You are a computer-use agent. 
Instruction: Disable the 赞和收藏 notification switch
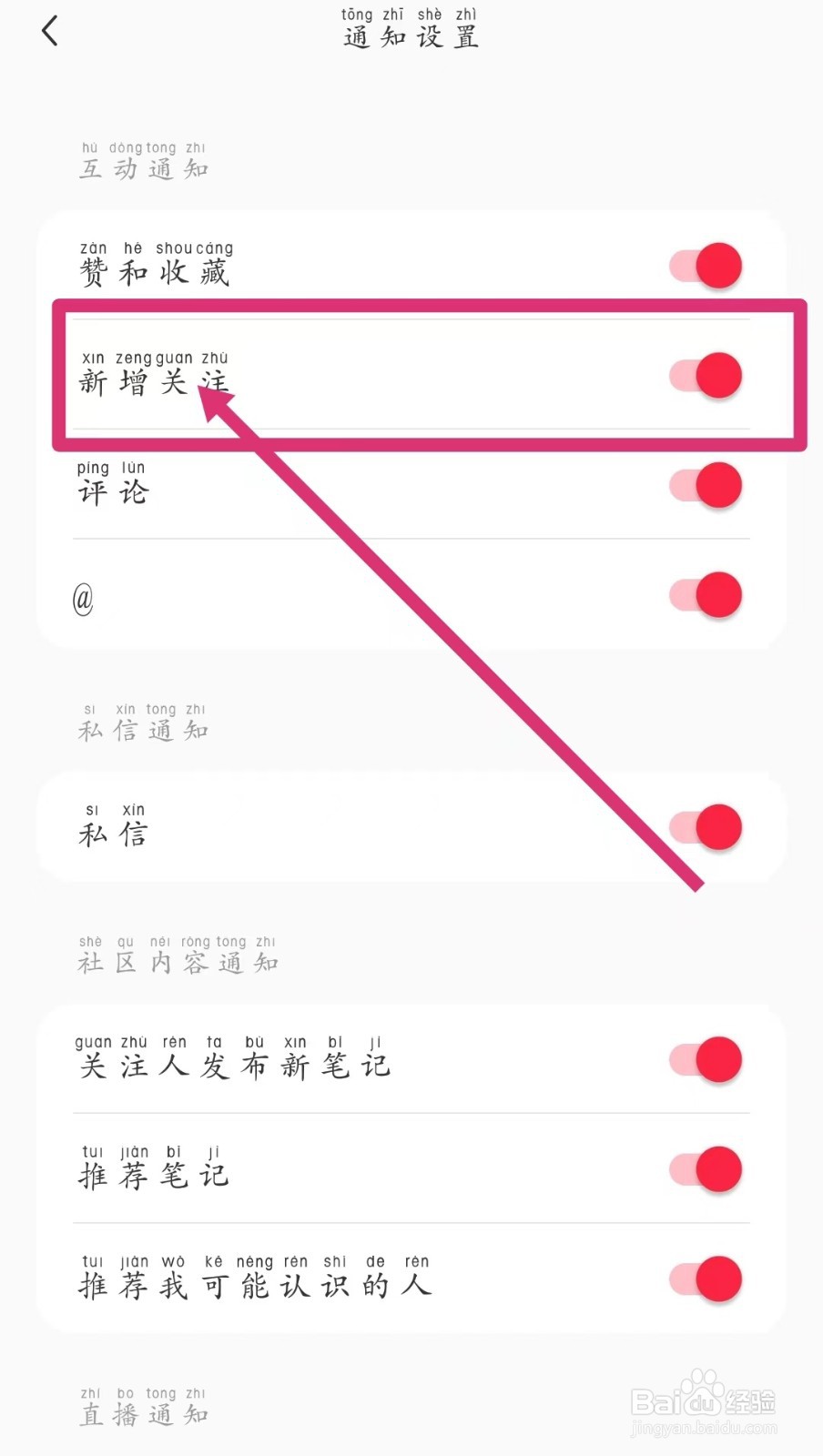coord(706,265)
